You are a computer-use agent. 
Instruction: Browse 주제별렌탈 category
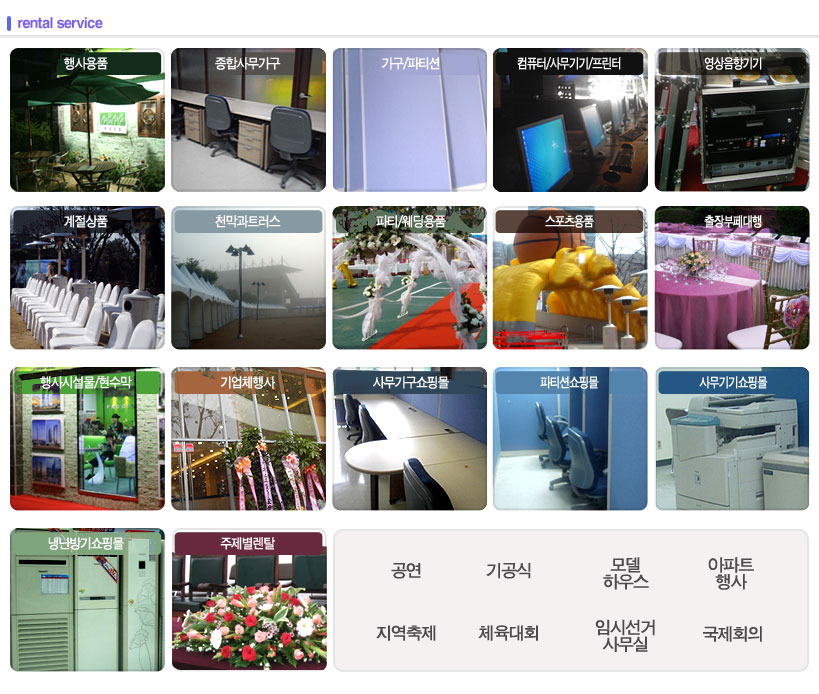pyautogui.click(x=248, y=600)
